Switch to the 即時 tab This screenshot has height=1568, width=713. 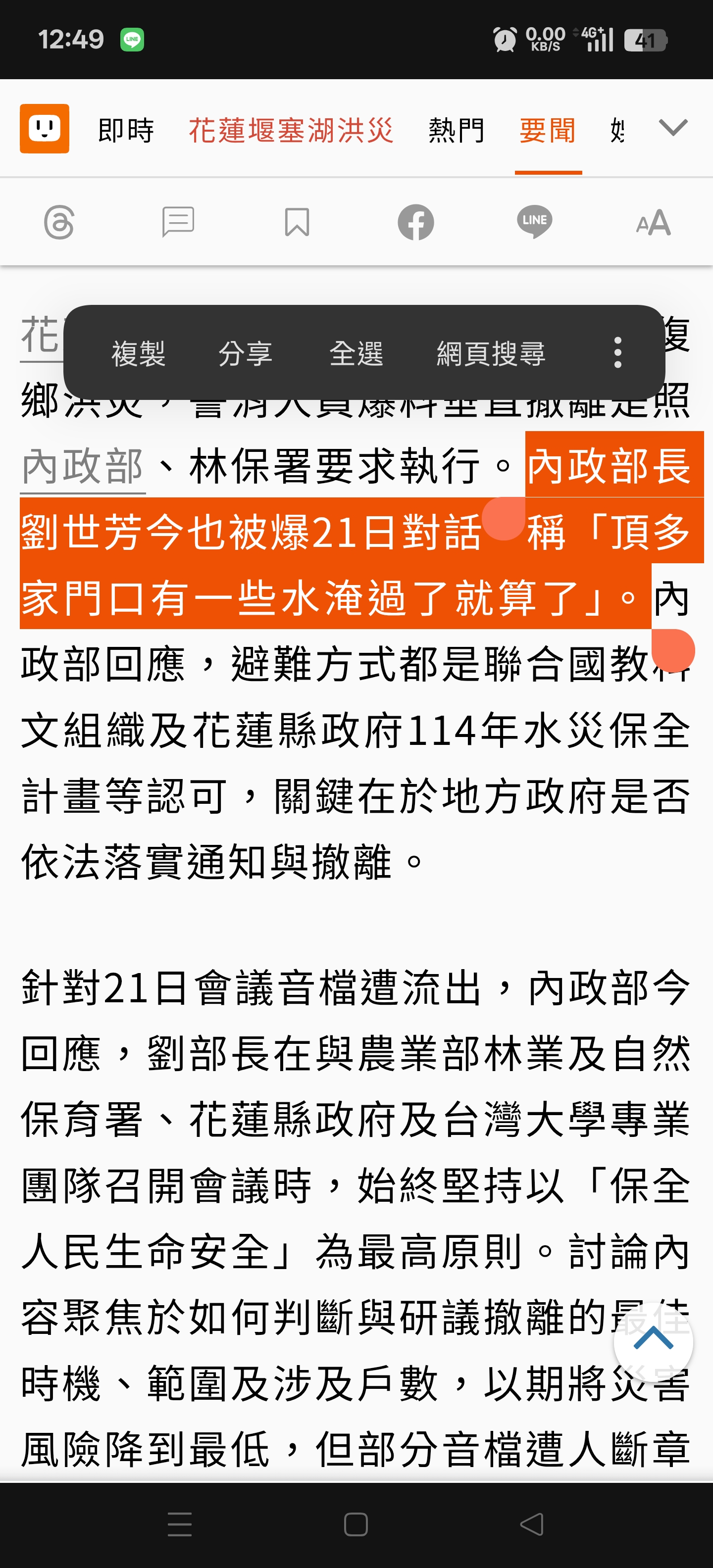tap(126, 130)
